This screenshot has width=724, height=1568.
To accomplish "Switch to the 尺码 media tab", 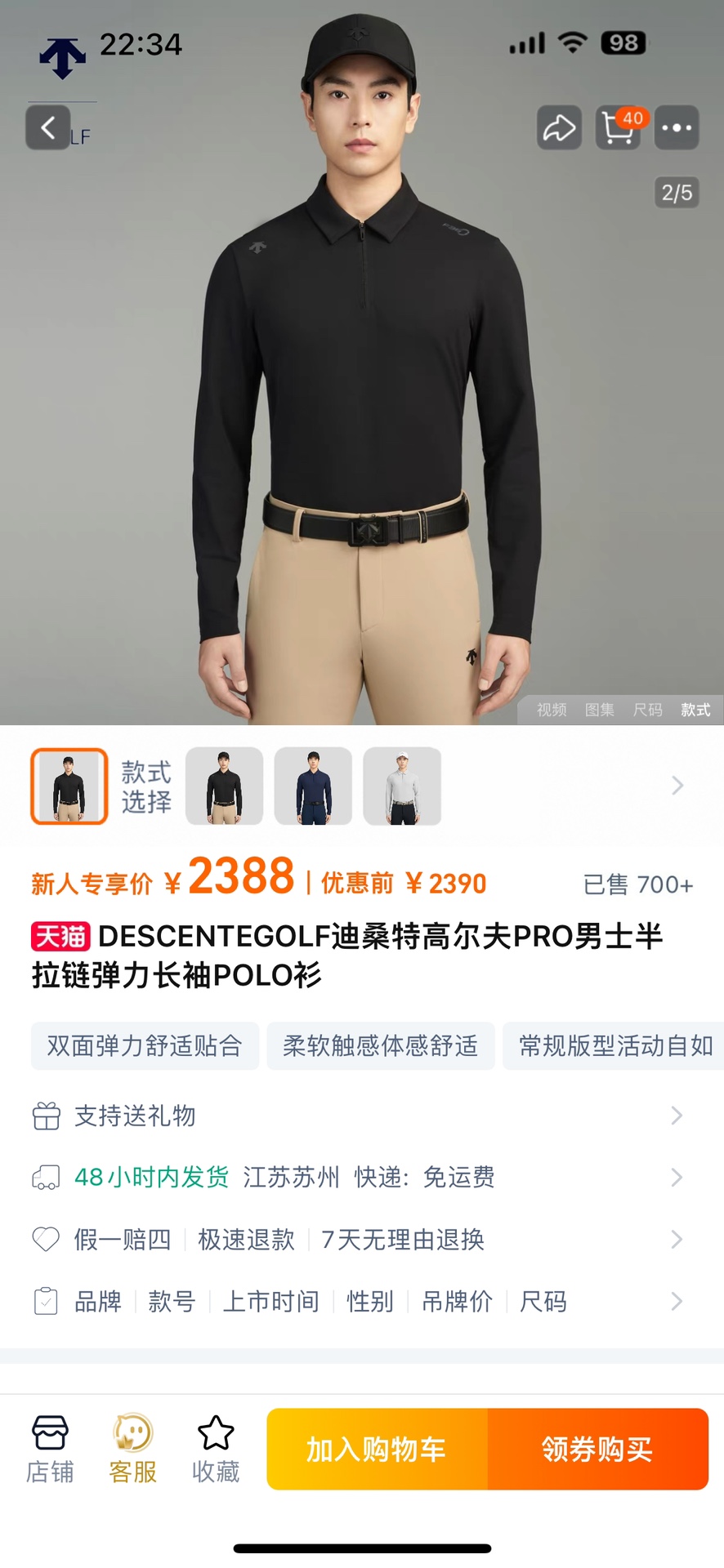I will (x=648, y=710).
